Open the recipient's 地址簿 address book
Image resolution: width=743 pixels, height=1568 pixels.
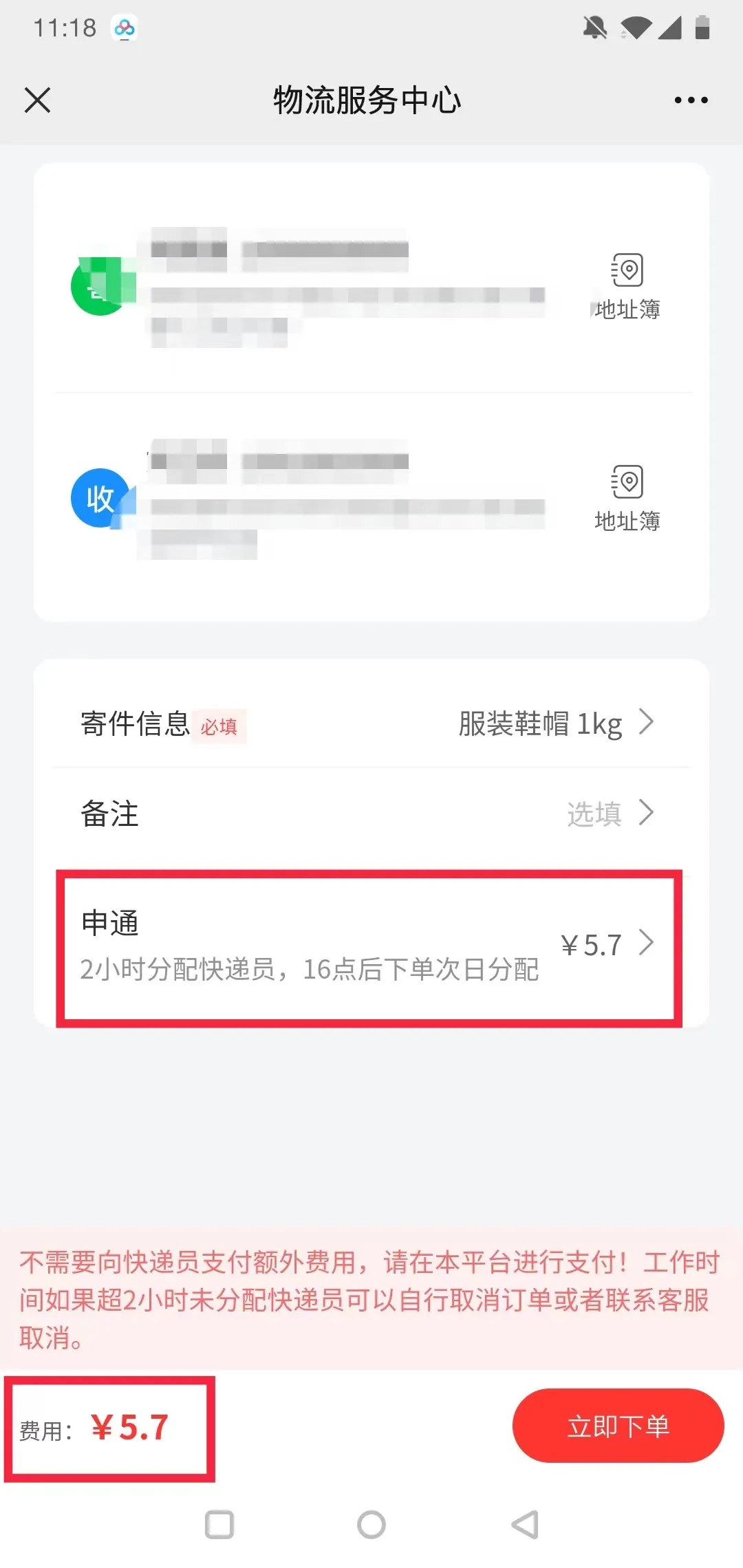[x=627, y=499]
